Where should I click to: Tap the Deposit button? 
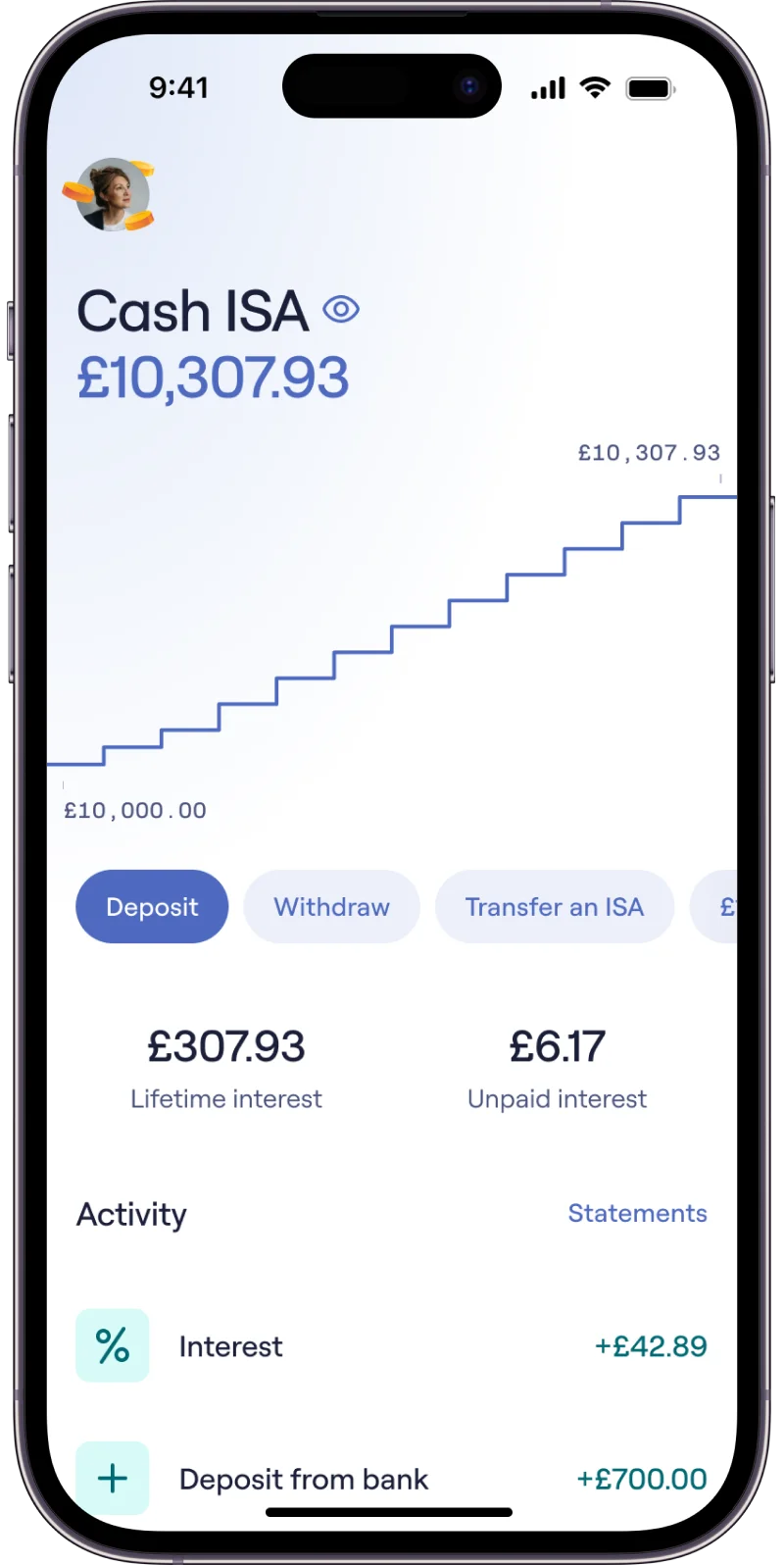[152, 907]
